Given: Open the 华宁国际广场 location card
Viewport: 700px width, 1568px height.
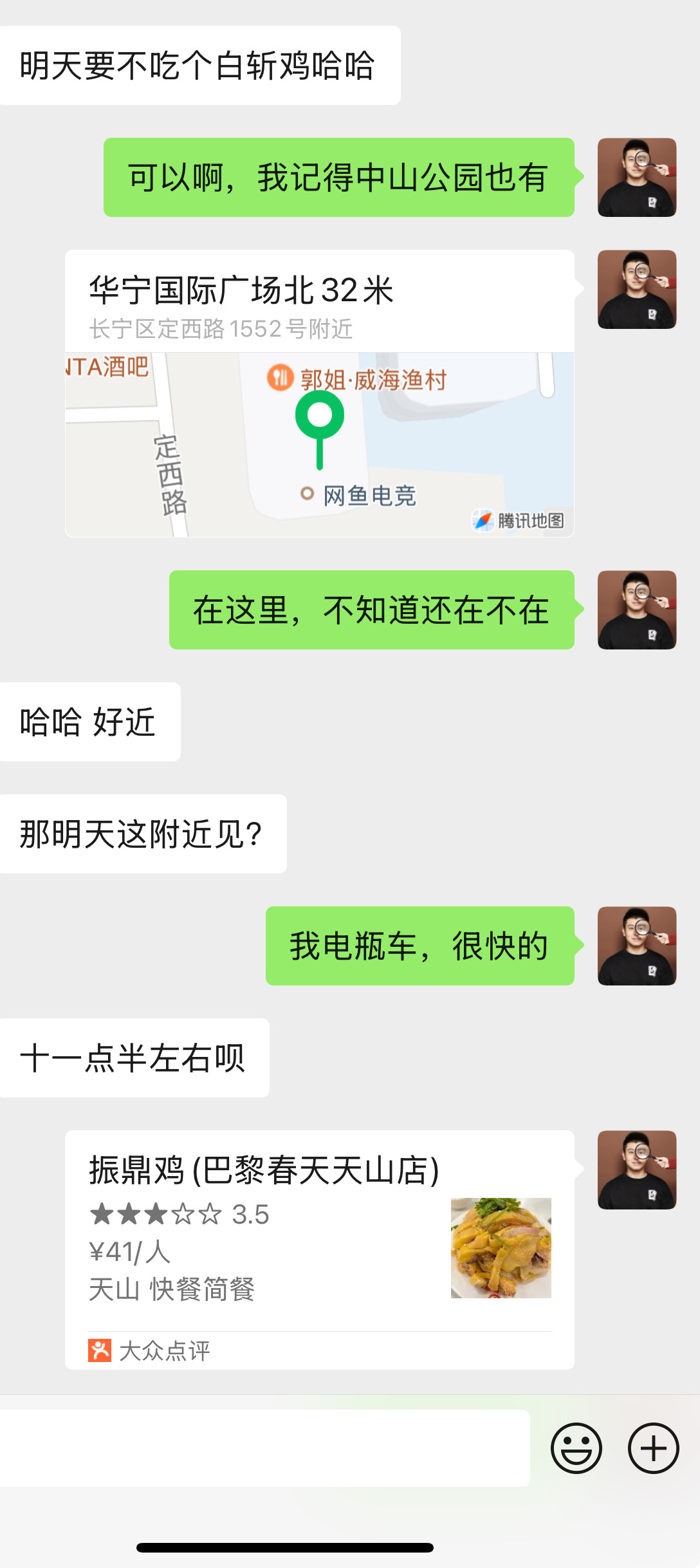Looking at the screenshot, I should click(x=320, y=393).
